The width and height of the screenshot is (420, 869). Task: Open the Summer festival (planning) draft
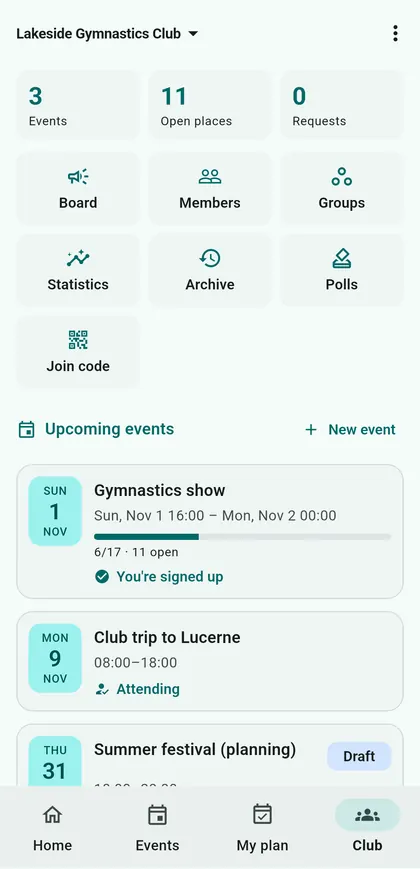[210, 755]
